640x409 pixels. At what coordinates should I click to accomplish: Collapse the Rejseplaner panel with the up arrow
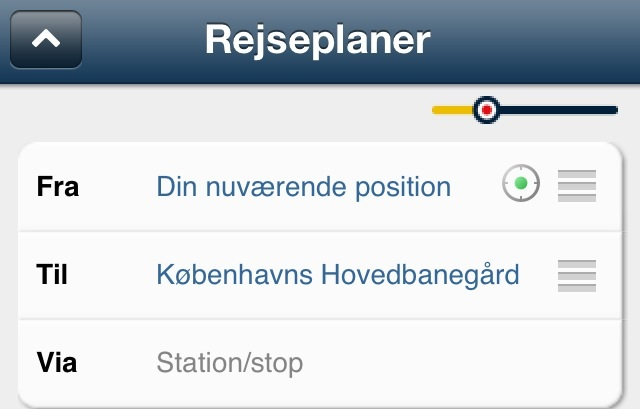tap(46, 40)
